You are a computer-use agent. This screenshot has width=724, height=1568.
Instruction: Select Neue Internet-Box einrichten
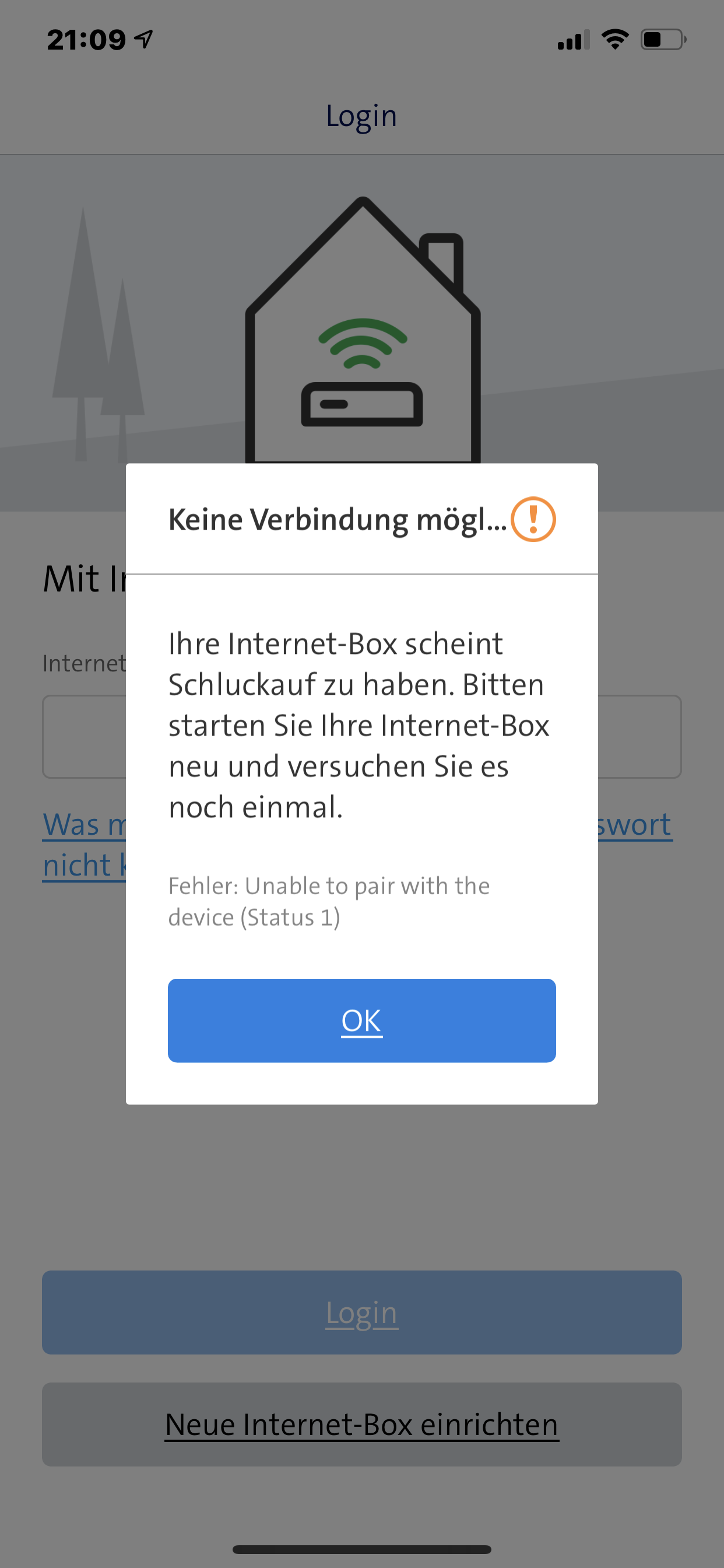tap(361, 1424)
